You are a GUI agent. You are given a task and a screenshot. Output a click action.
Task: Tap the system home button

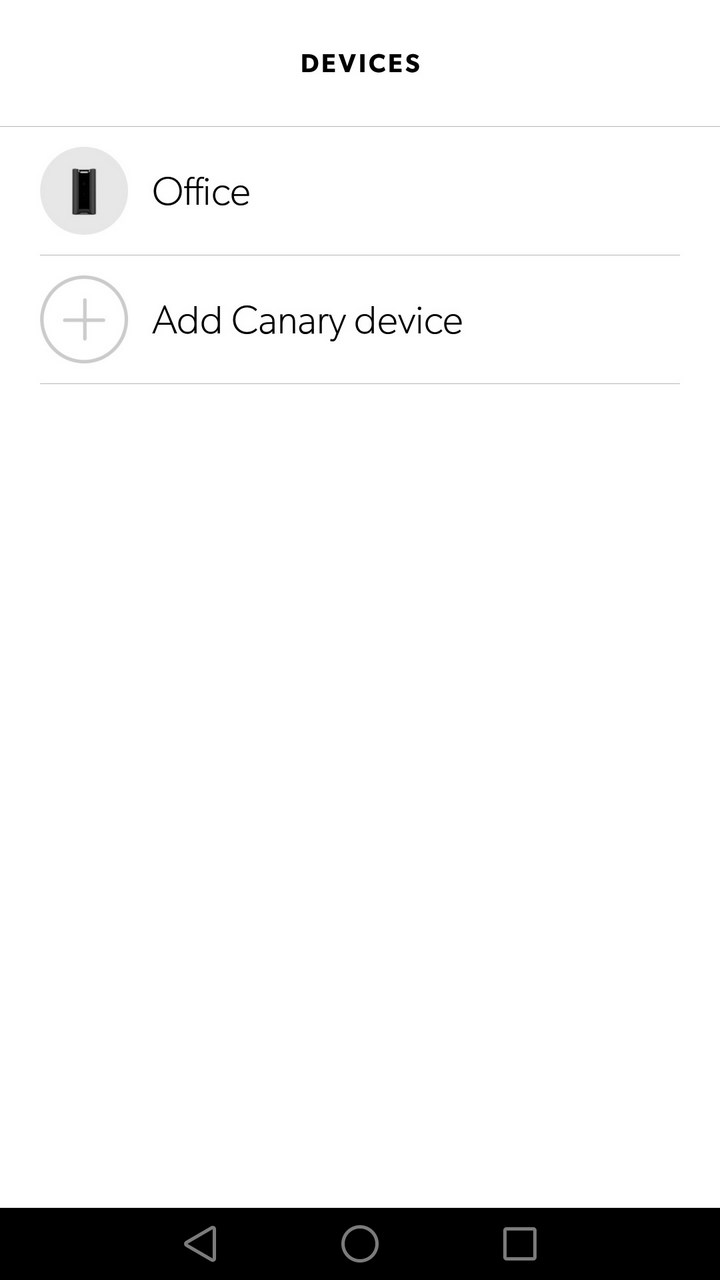360,1244
